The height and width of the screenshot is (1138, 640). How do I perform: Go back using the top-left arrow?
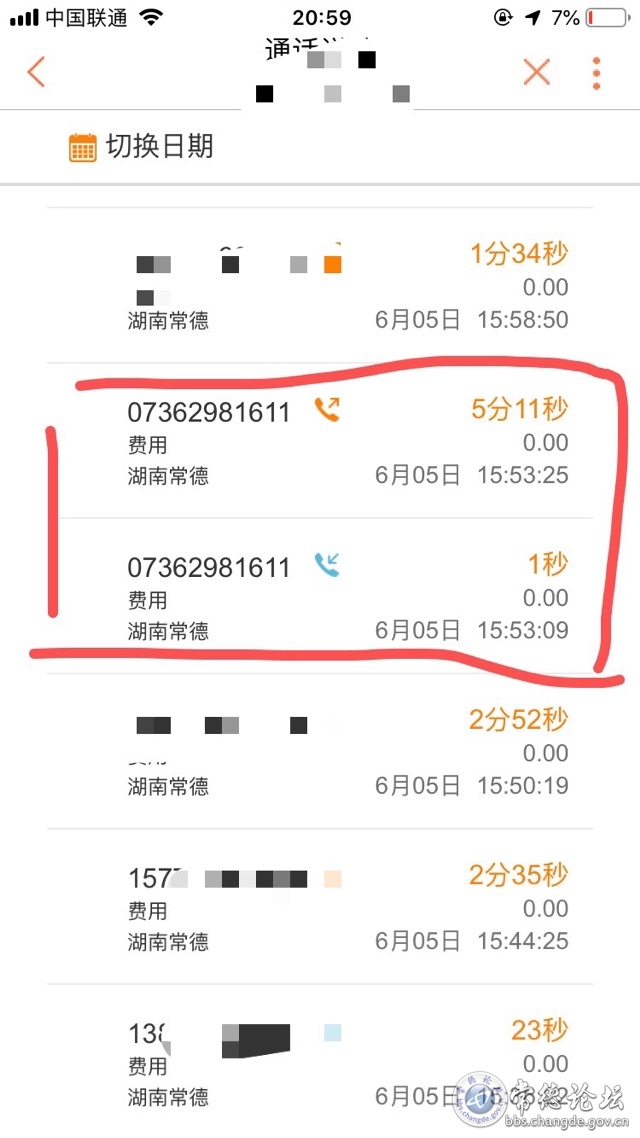point(36,72)
